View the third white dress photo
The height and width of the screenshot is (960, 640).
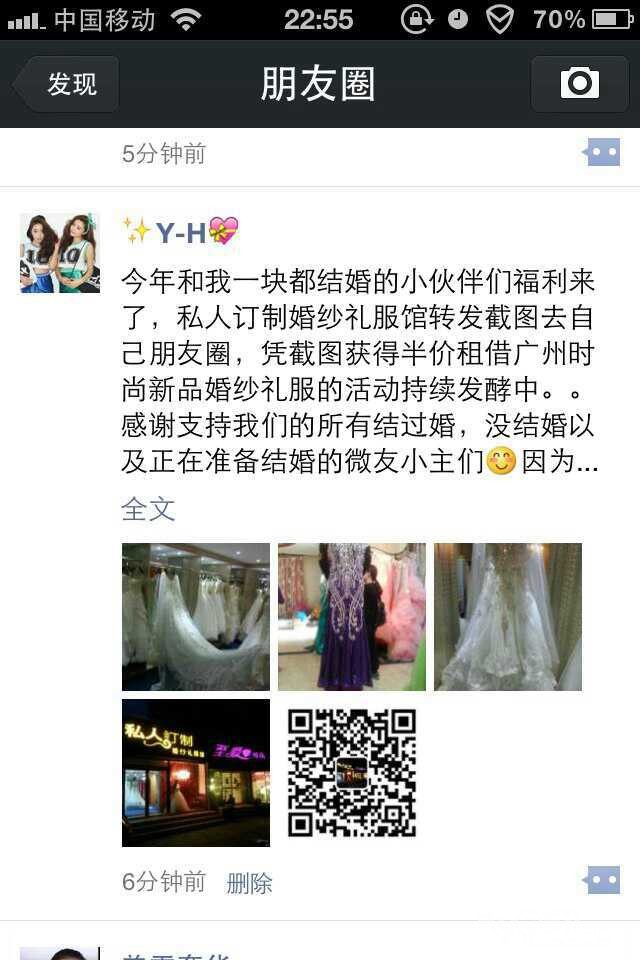tap(508, 617)
